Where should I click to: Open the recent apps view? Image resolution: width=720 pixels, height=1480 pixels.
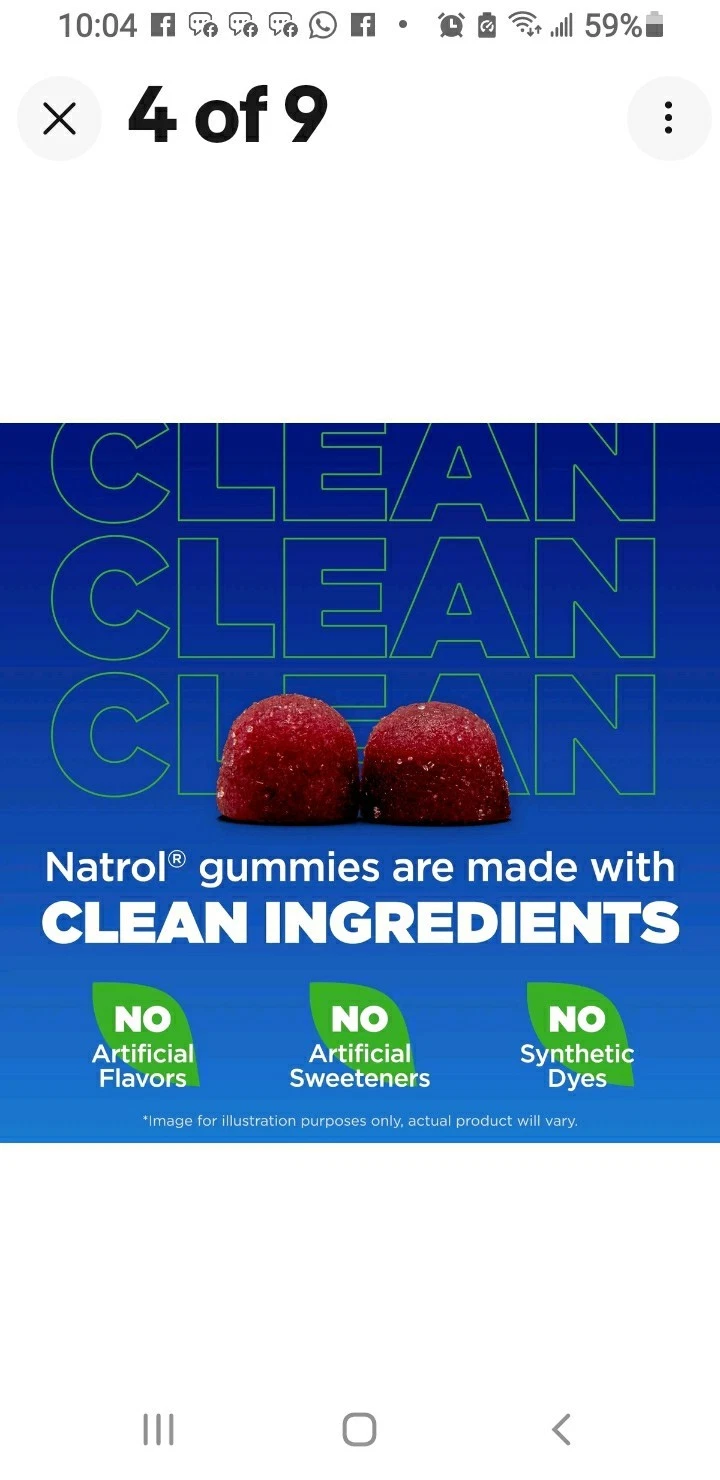(x=158, y=1429)
